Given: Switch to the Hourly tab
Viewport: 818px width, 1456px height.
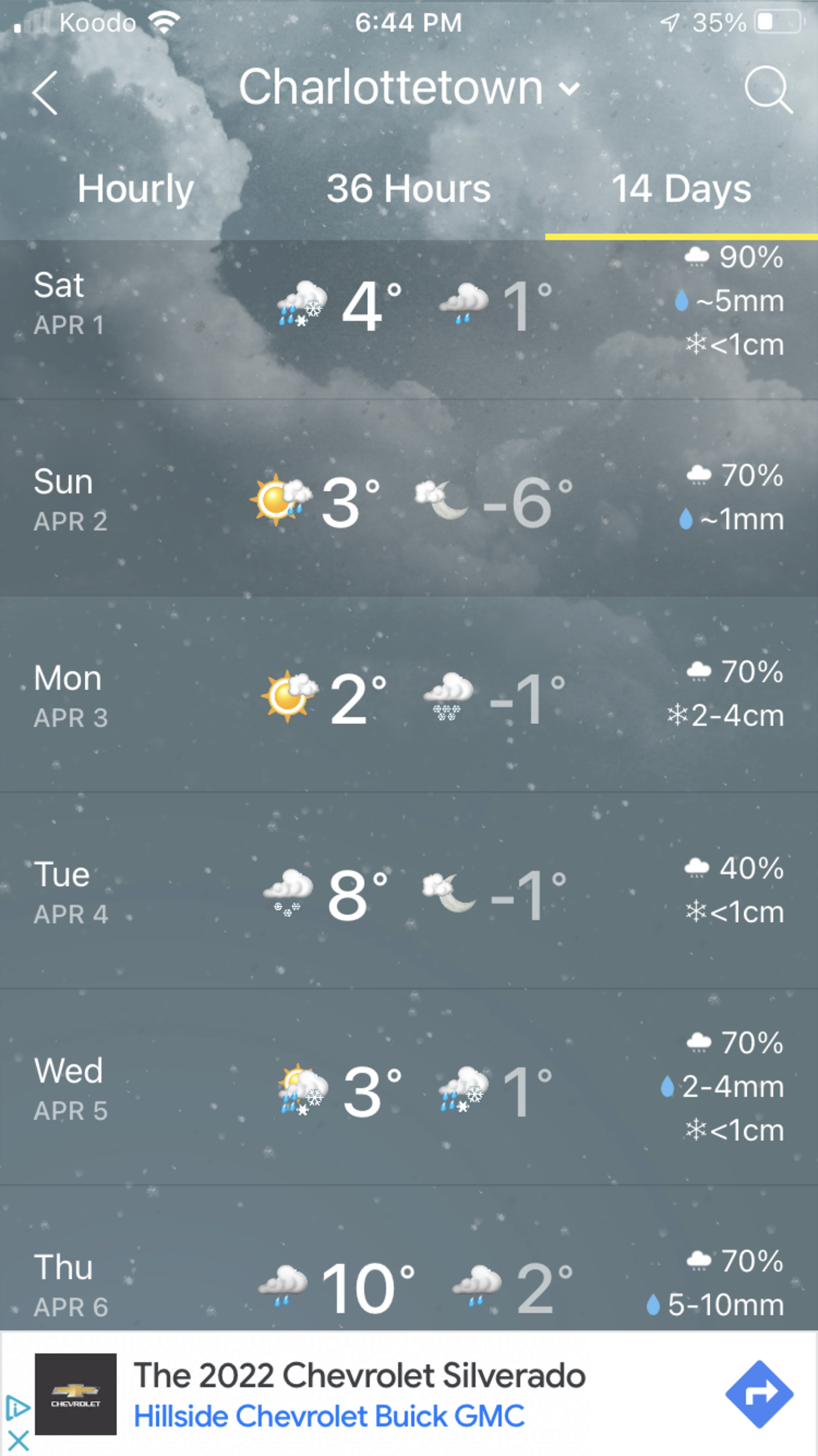Looking at the screenshot, I should (135, 189).
